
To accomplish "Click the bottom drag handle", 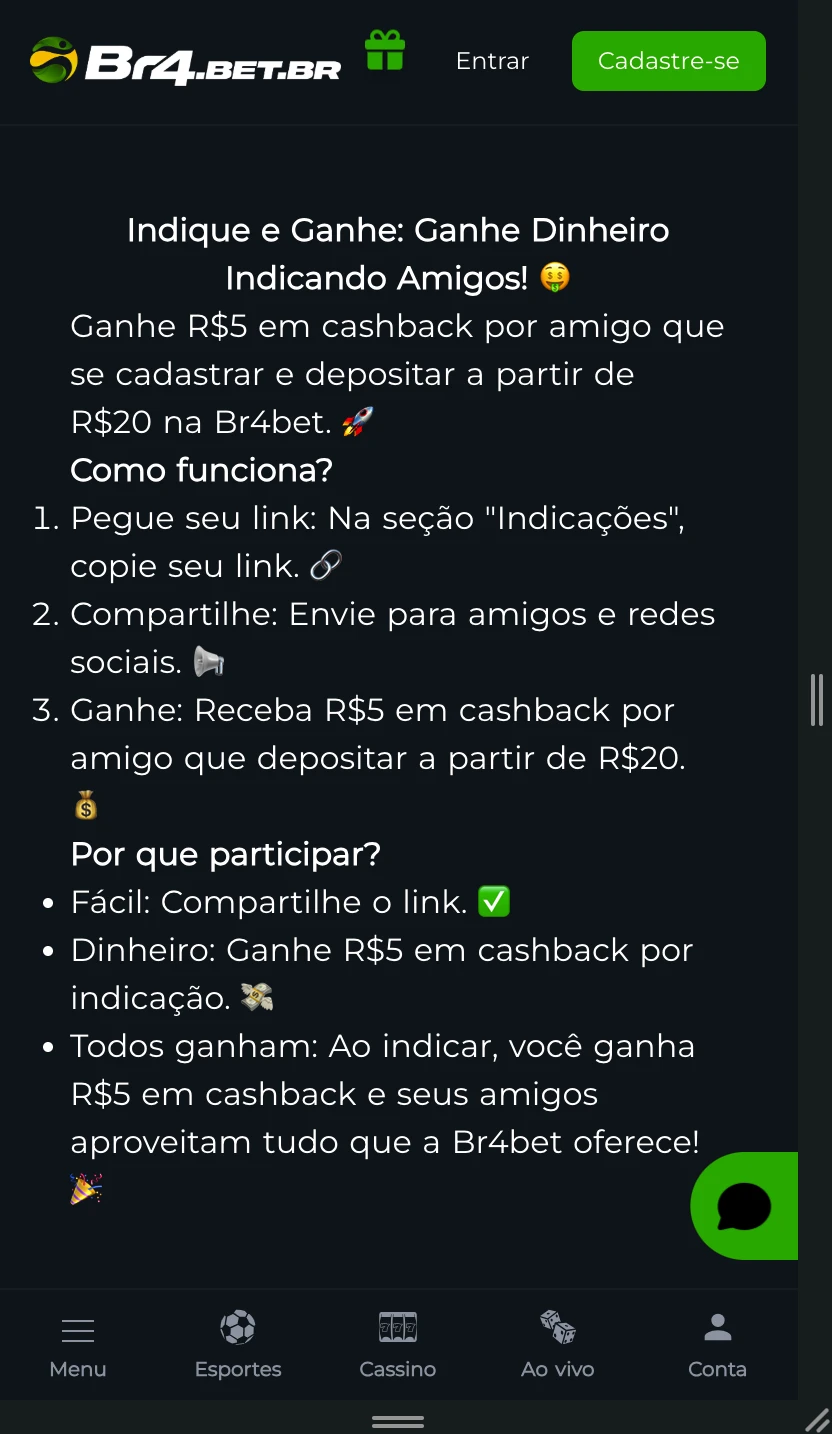I will coord(397,1422).
